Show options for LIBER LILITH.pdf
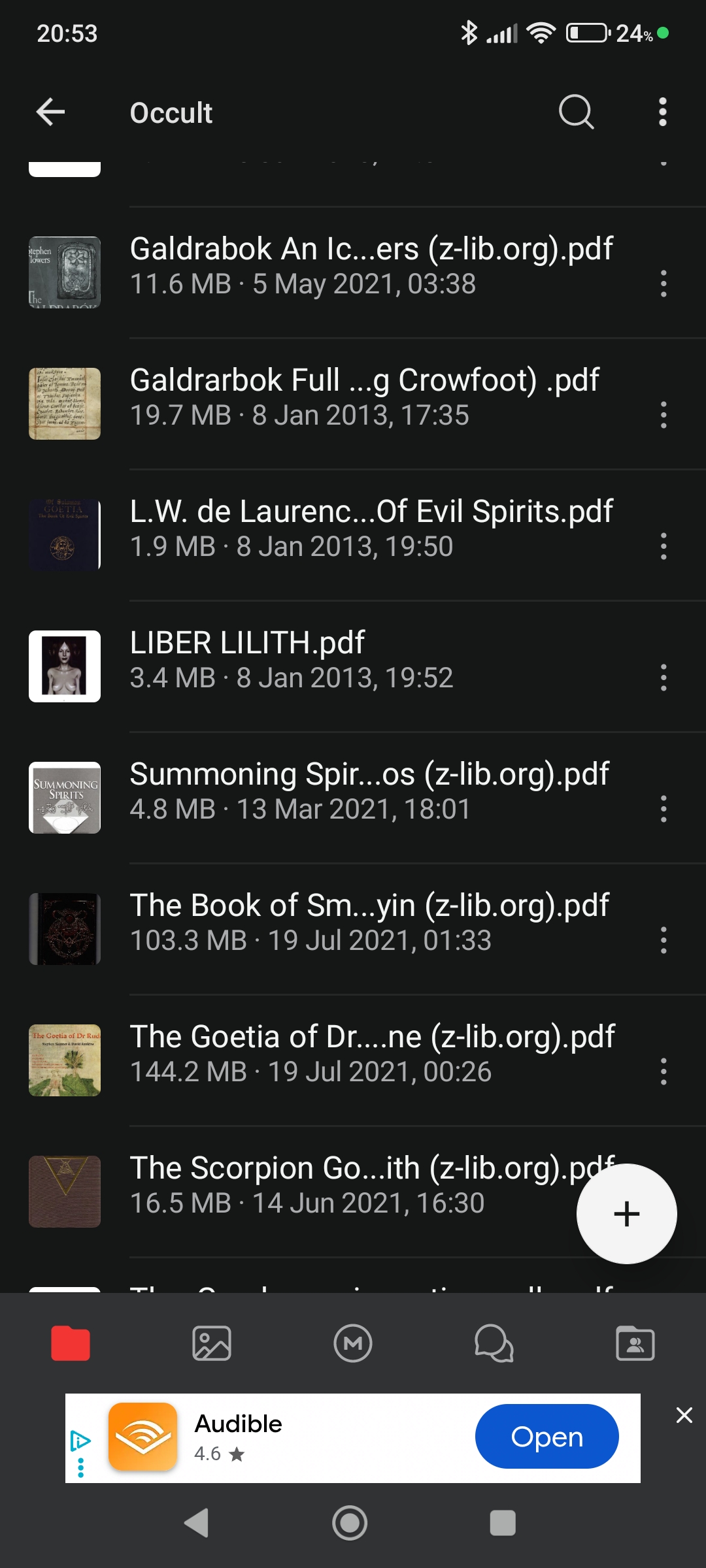This screenshot has width=706, height=1568. pyautogui.click(x=663, y=678)
